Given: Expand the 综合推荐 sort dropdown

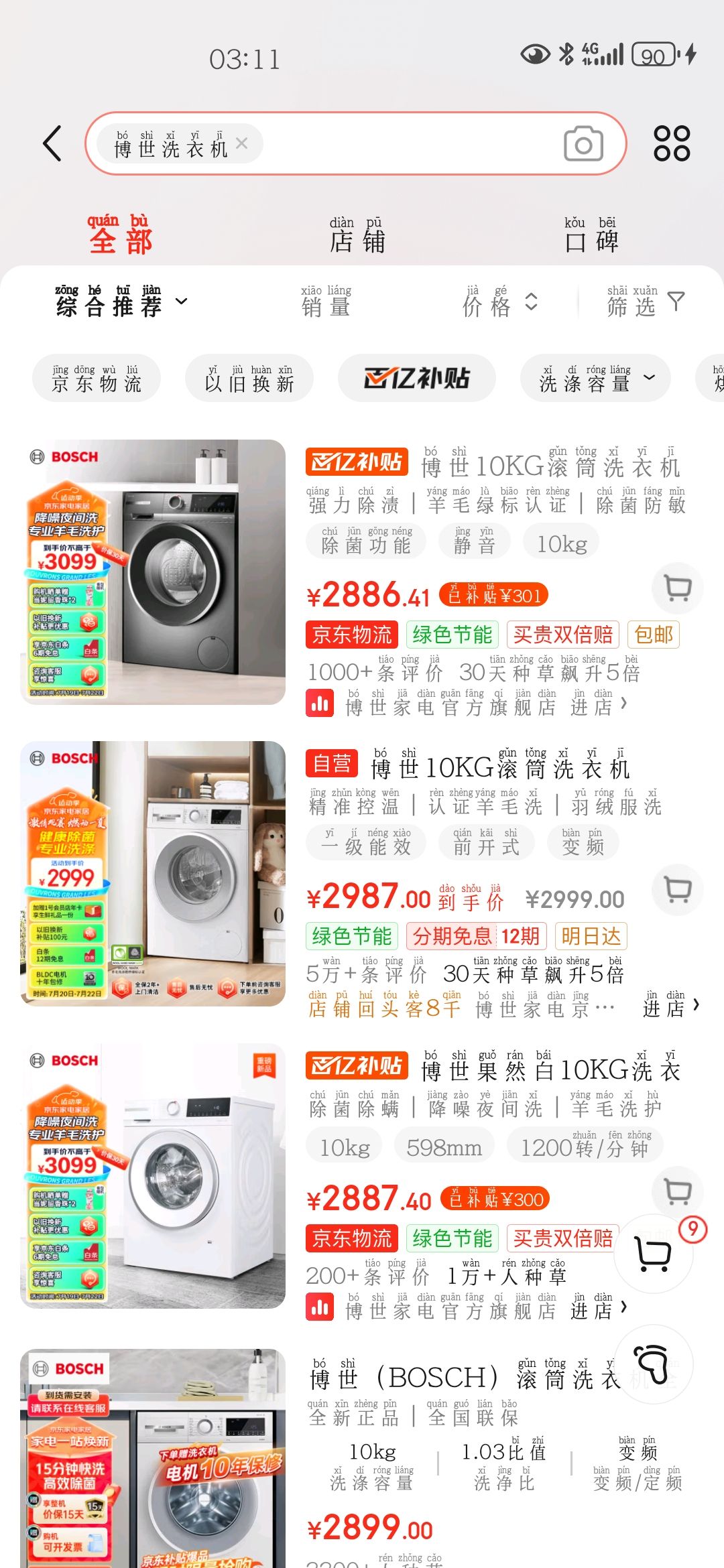Looking at the screenshot, I should click(x=121, y=302).
